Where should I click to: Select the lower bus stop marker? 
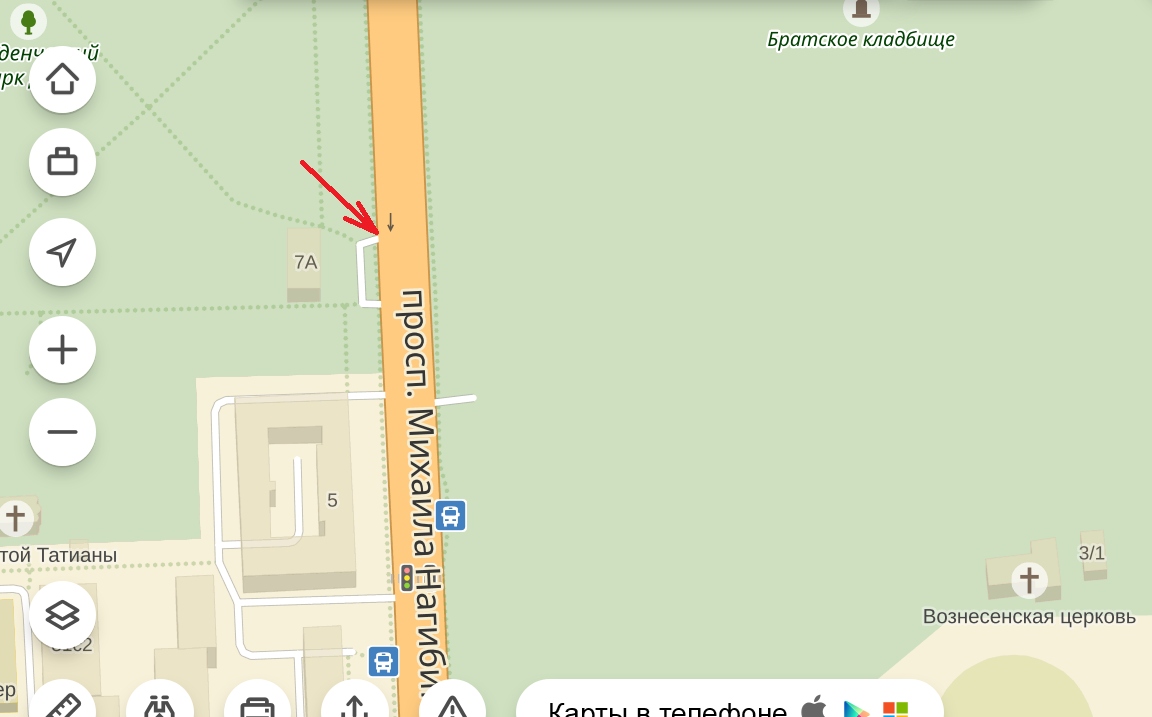click(383, 661)
